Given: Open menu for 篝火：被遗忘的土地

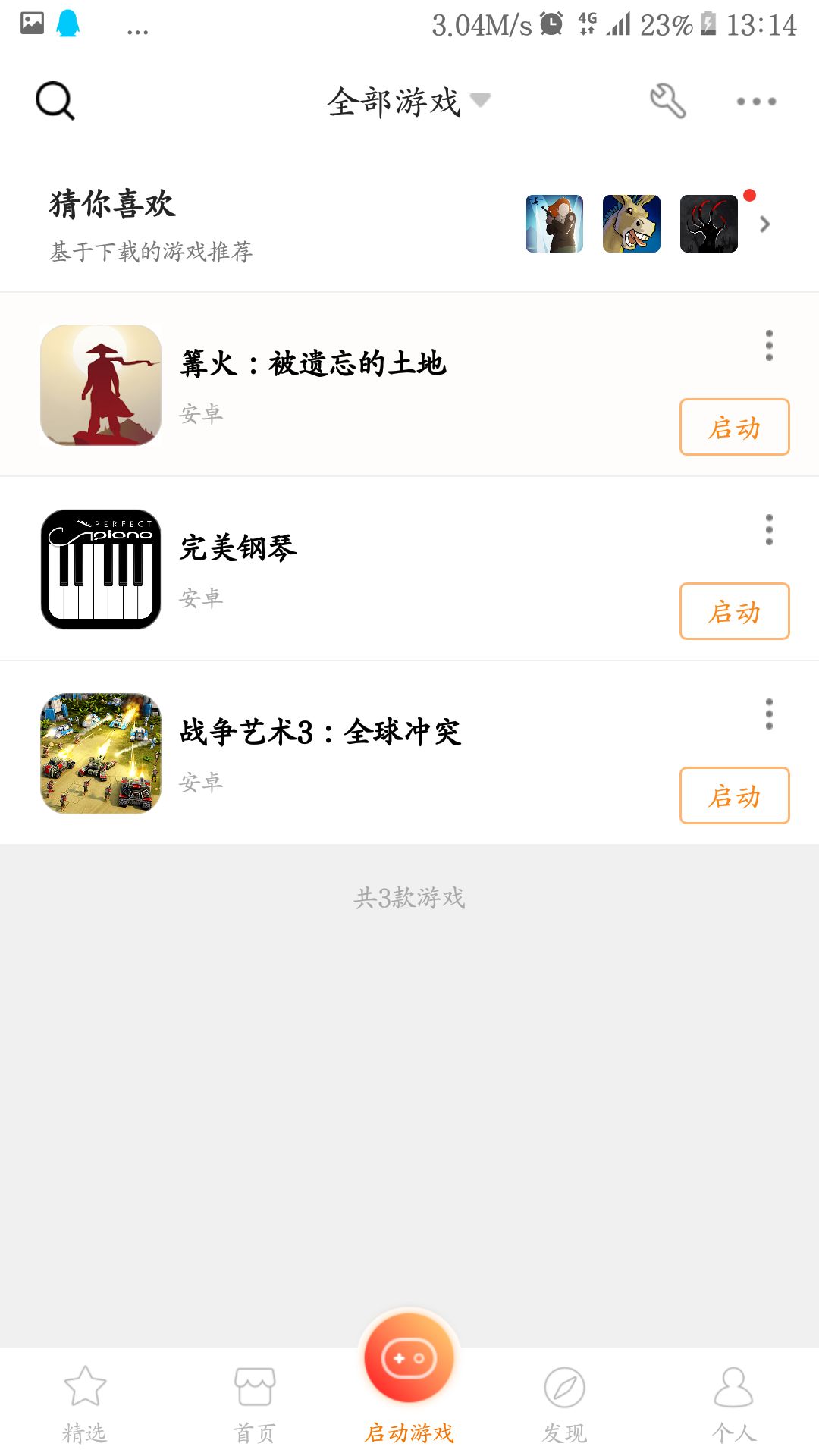Looking at the screenshot, I should 768,346.
